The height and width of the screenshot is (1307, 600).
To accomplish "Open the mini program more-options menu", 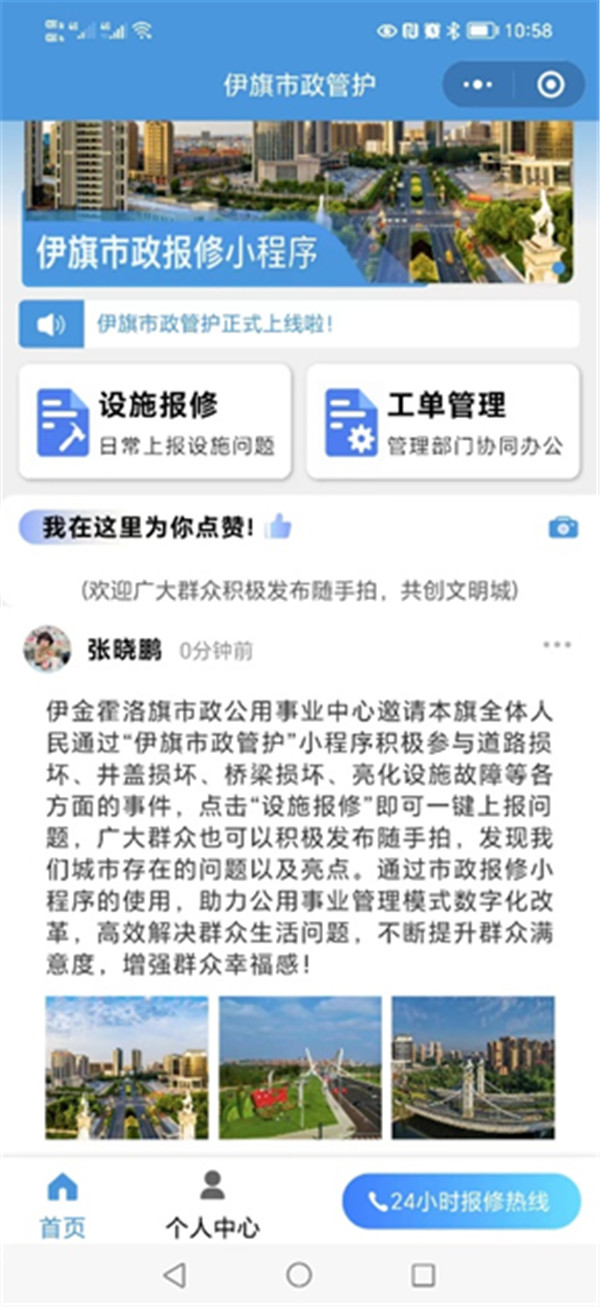I will coord(478,85).
